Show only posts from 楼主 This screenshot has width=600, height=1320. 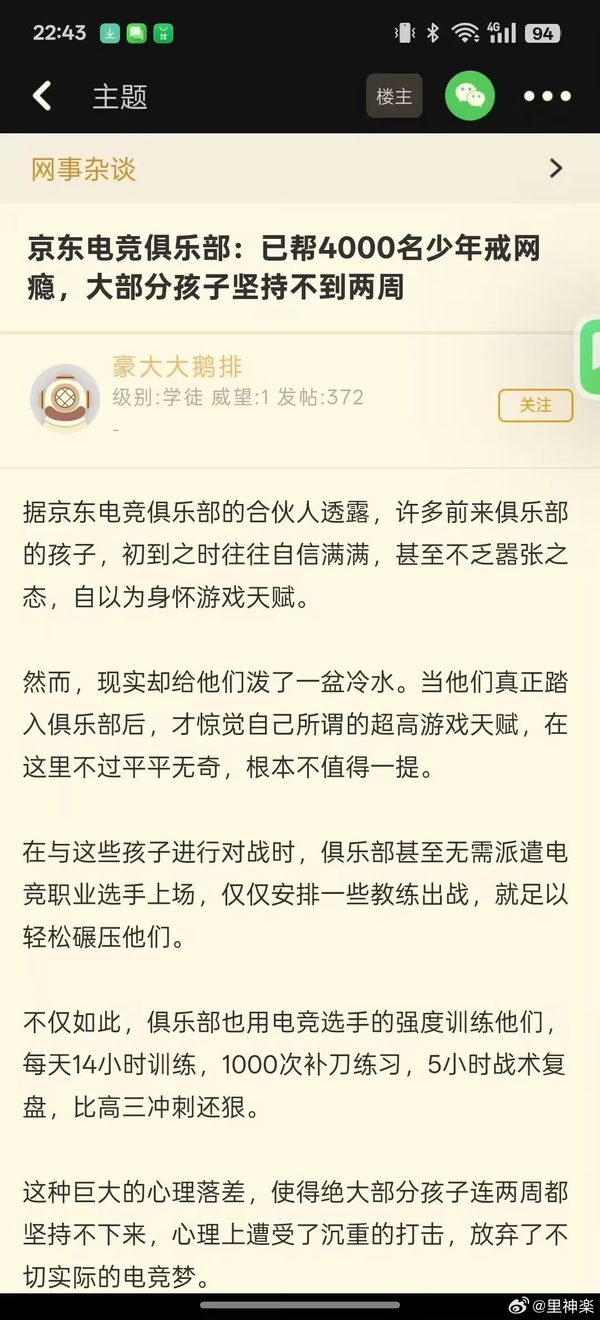393,97
